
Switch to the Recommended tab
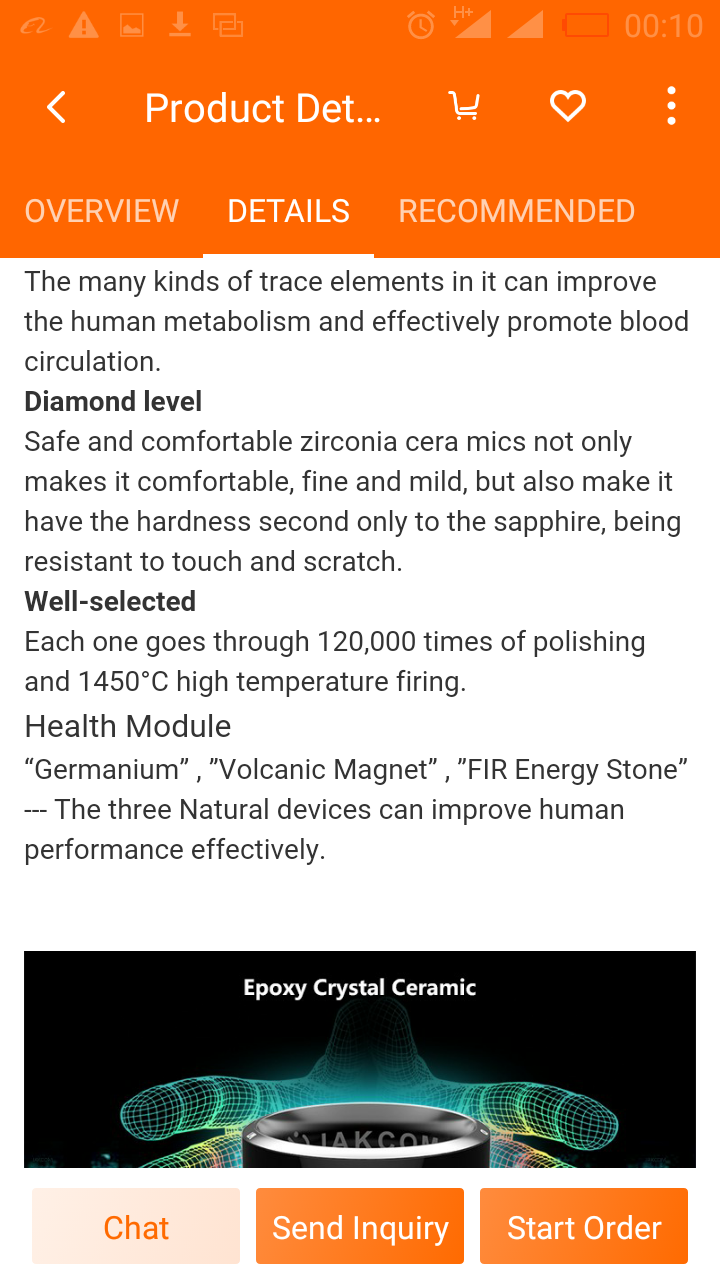point(516,211)
